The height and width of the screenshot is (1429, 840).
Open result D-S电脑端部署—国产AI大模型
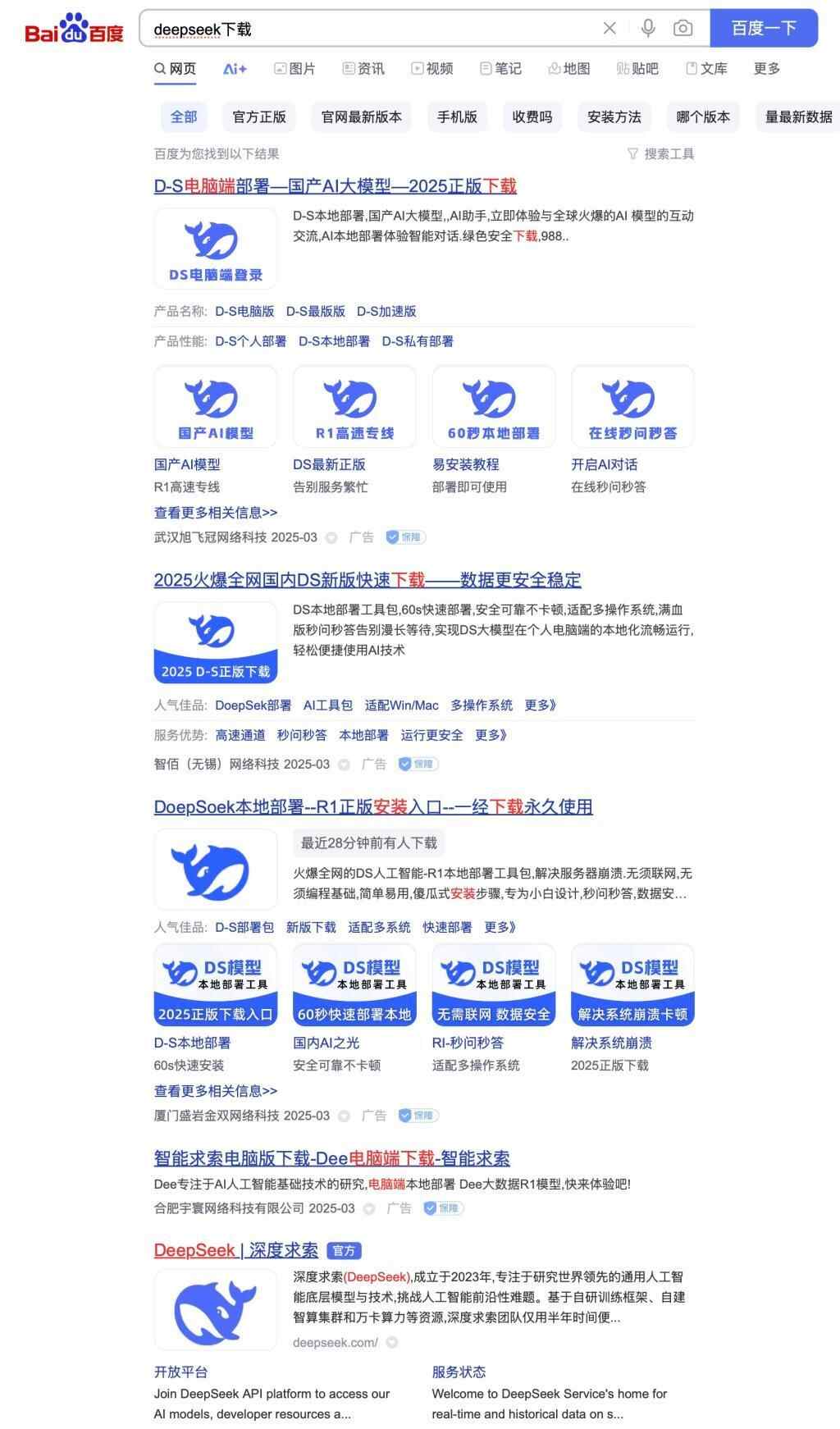[335, 186]
